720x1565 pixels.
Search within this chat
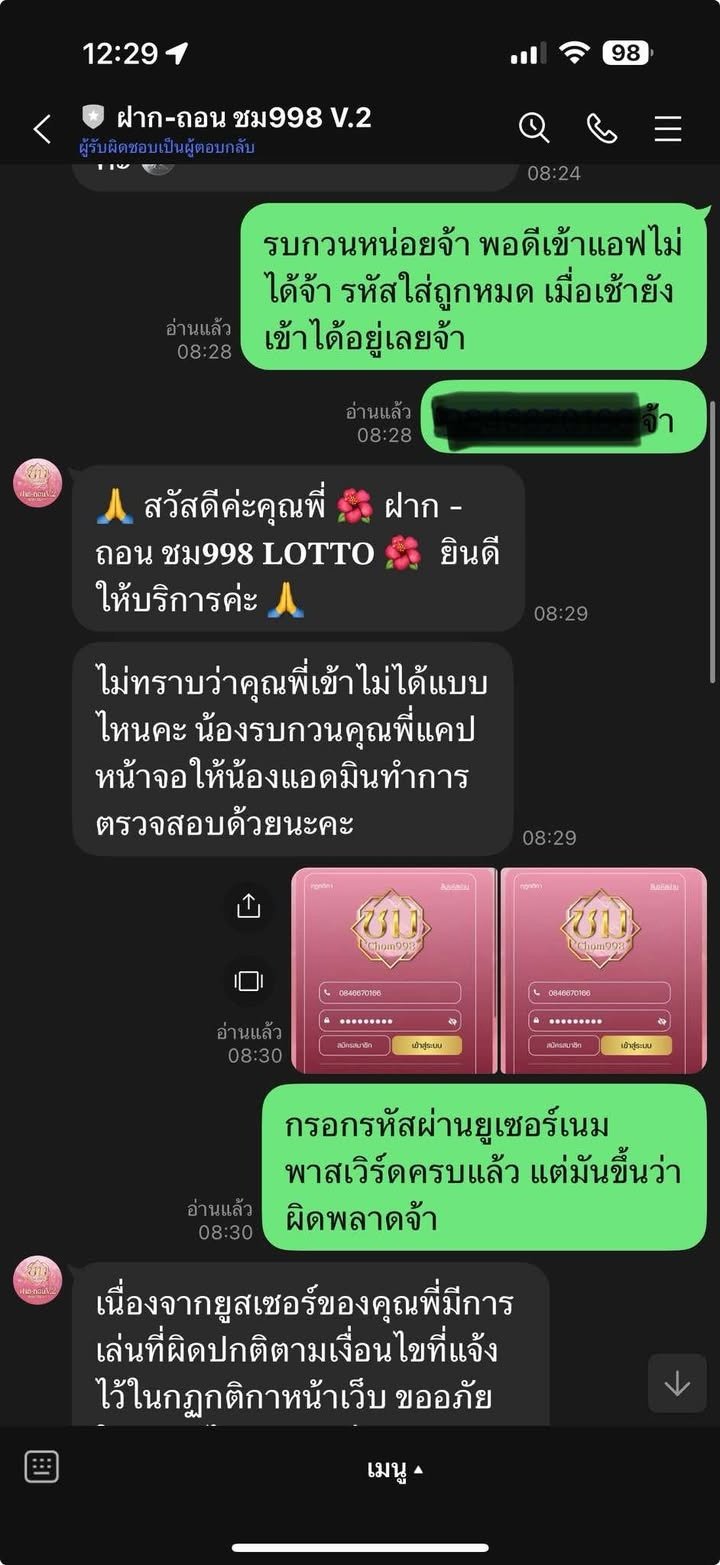click(x=534, y=128)
